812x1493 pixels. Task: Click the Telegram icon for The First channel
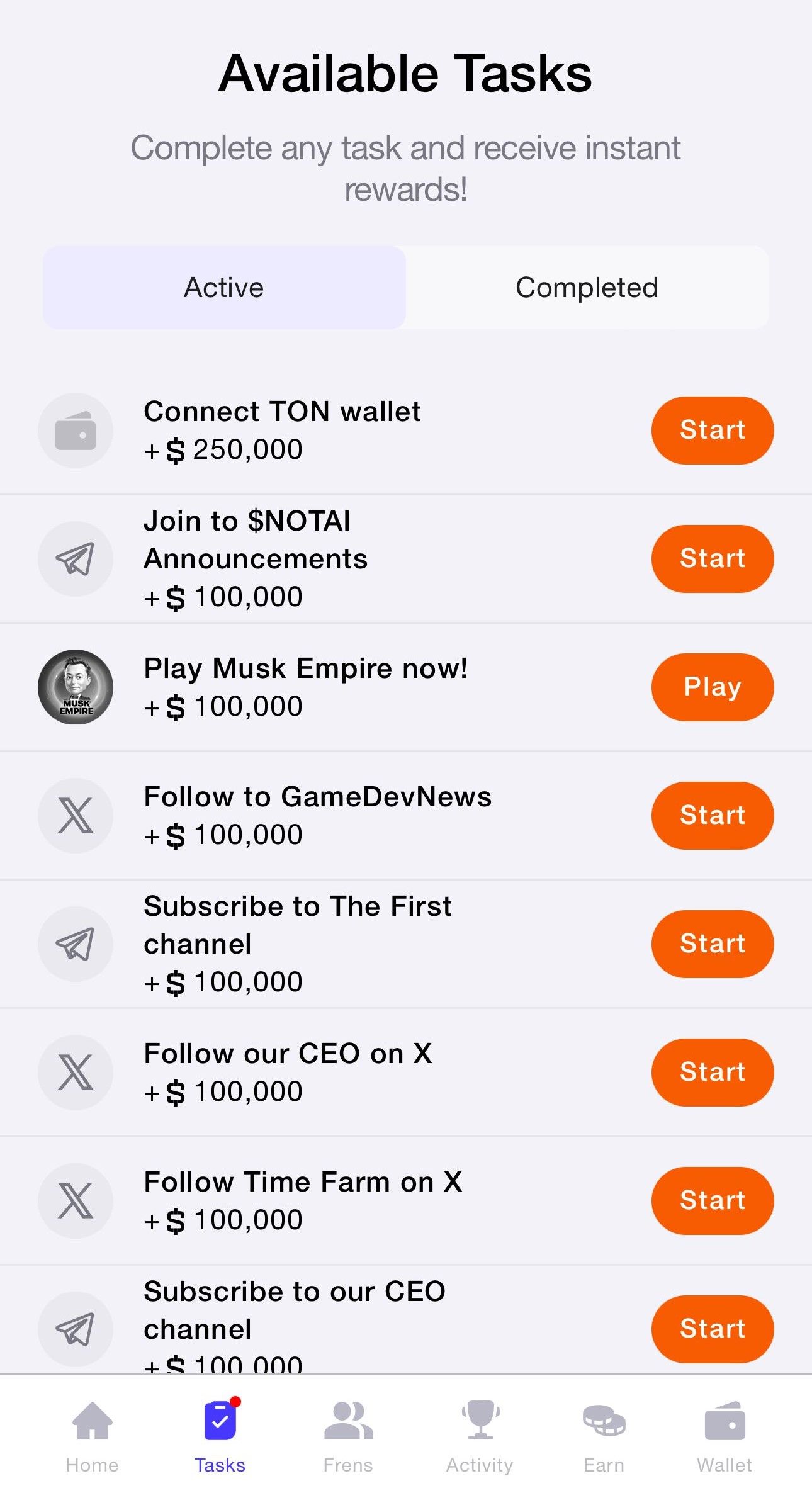[x=75, y=944]
